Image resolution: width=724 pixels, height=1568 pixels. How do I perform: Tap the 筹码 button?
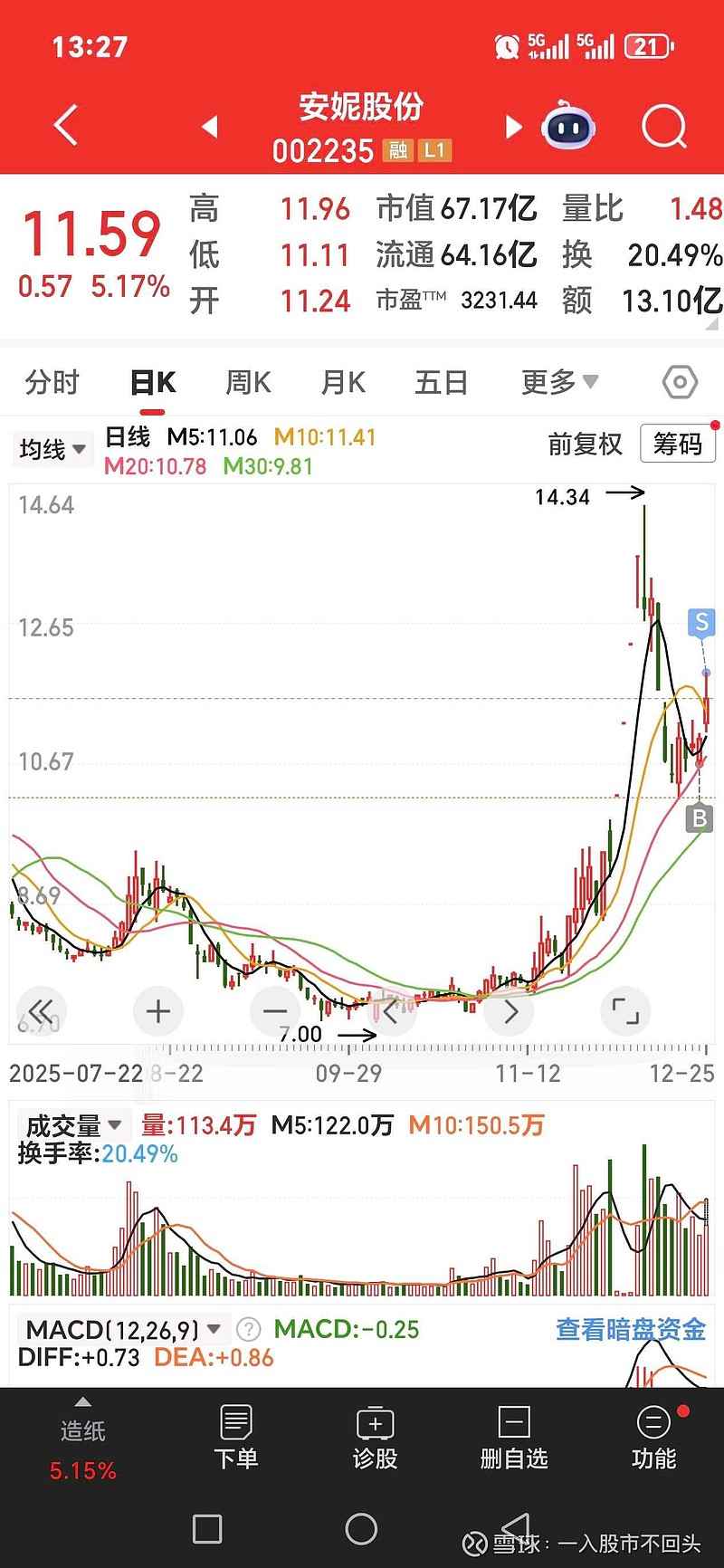point(677,445)
